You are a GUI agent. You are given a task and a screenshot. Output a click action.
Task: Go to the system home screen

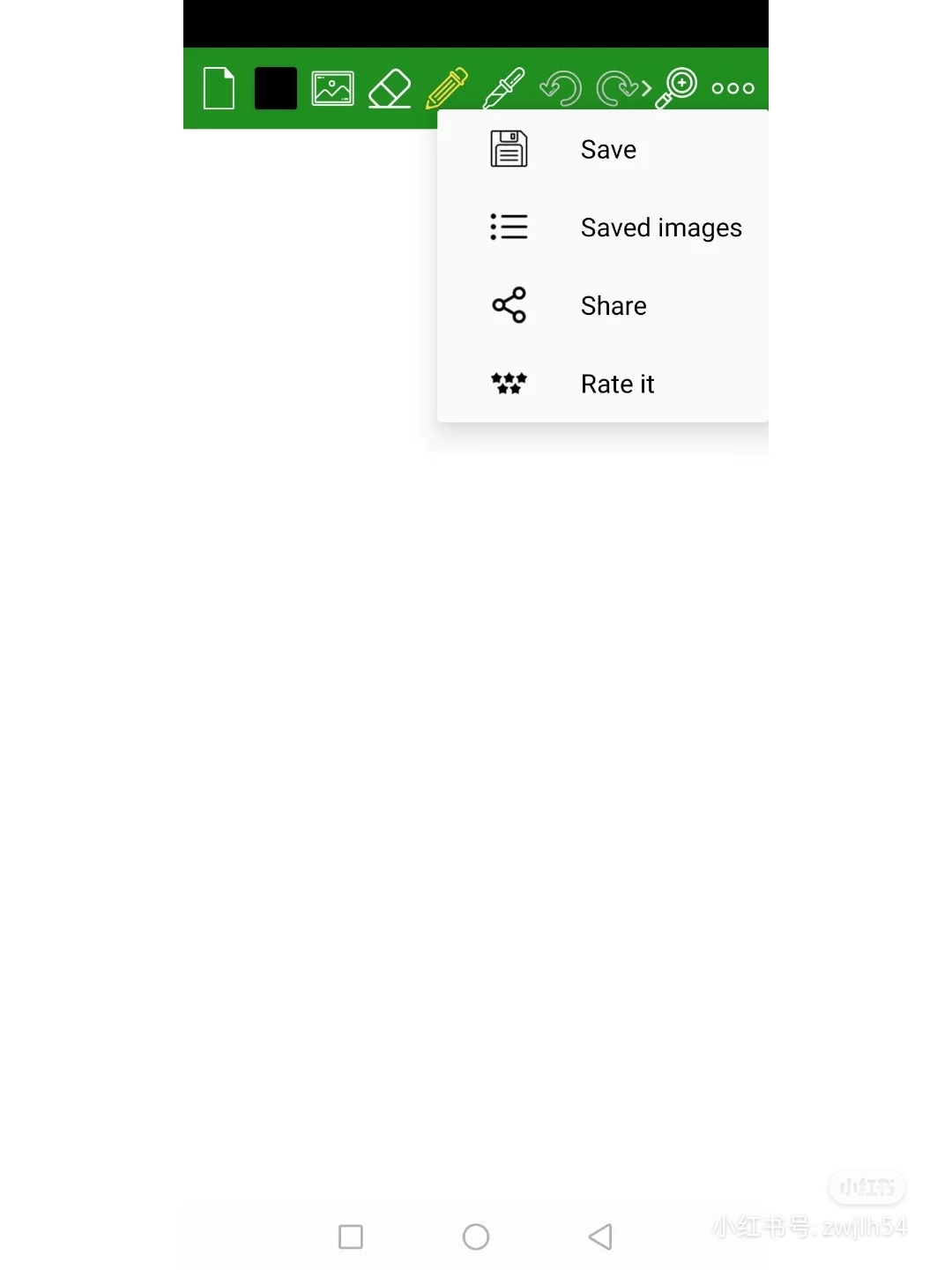click(476, 1236)
